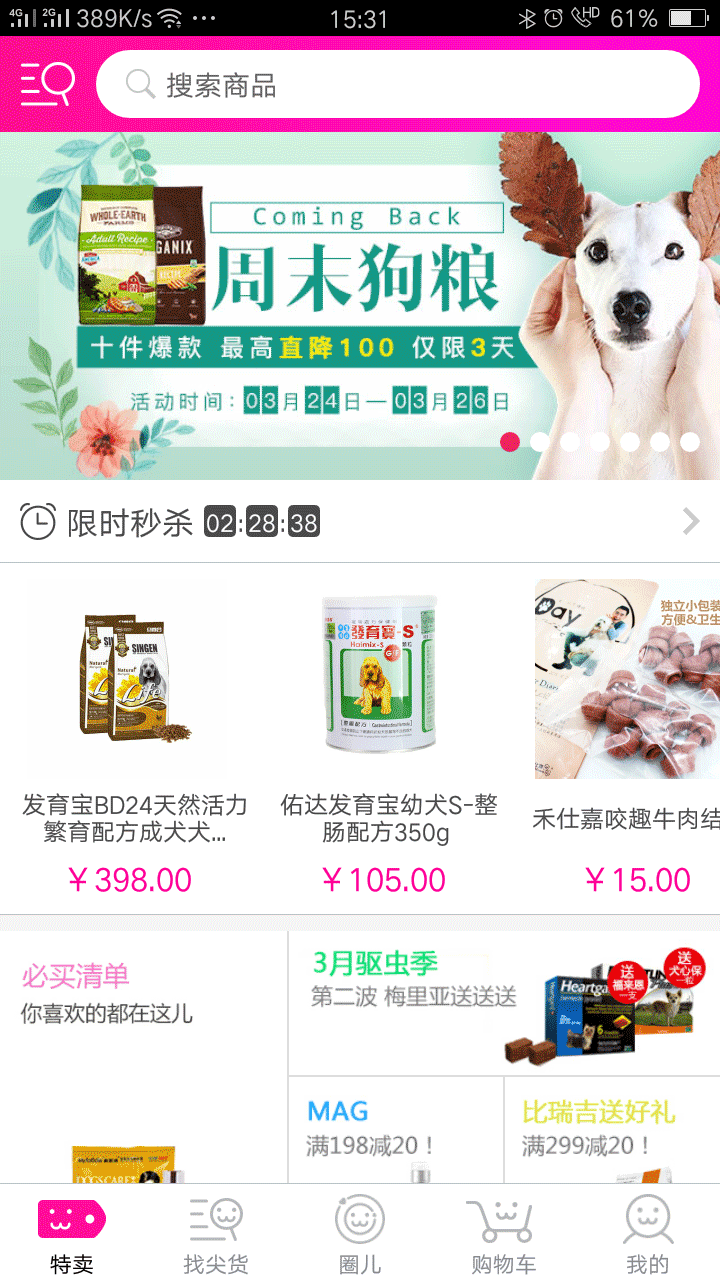The image size is (720, 1280).
Task: Tap the magnifier icon inside the search bar
Action: pyautogui.click(x=138, y=83)
